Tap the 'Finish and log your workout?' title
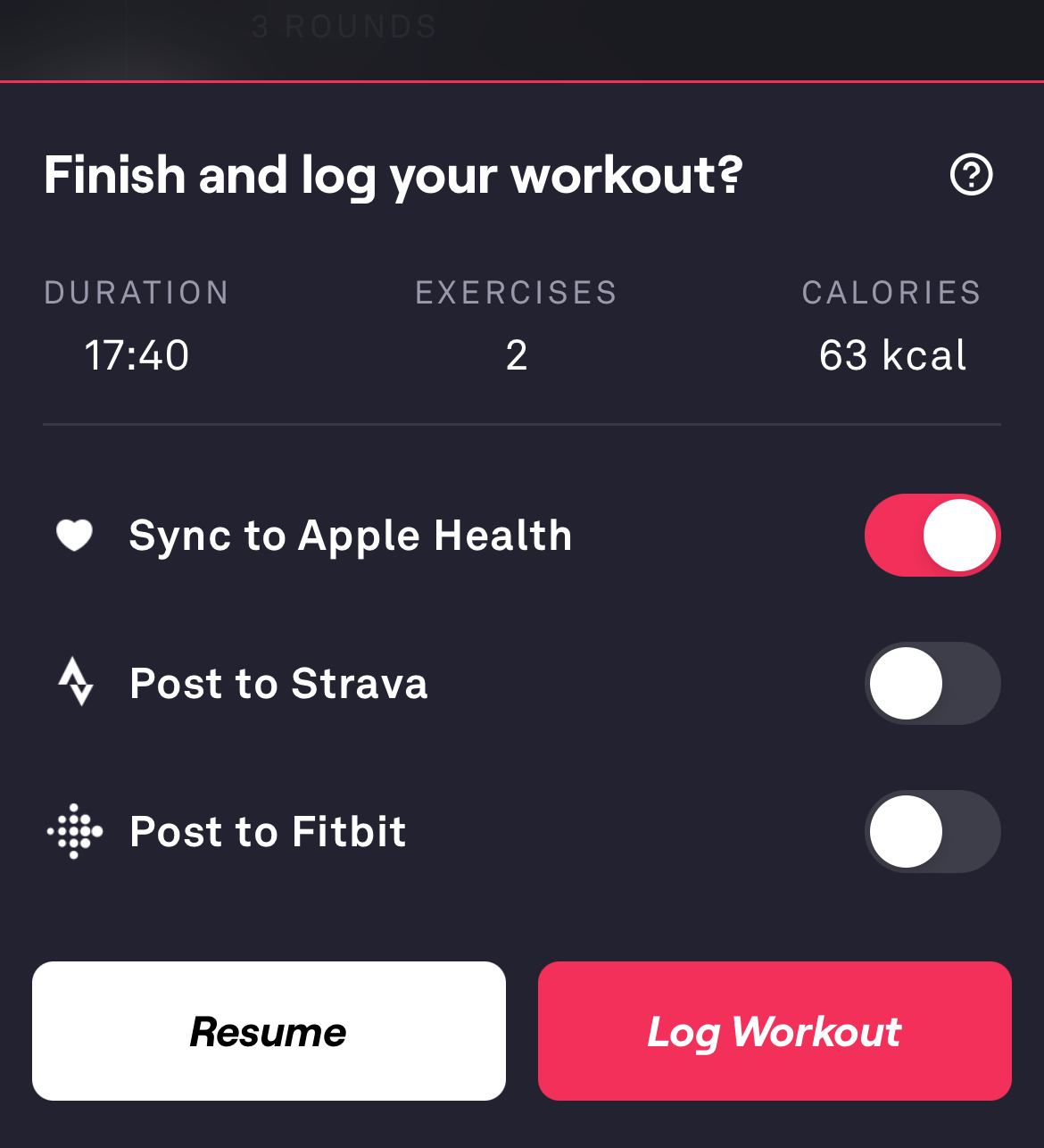The image size is (1044, 1148). coord(393,175)
